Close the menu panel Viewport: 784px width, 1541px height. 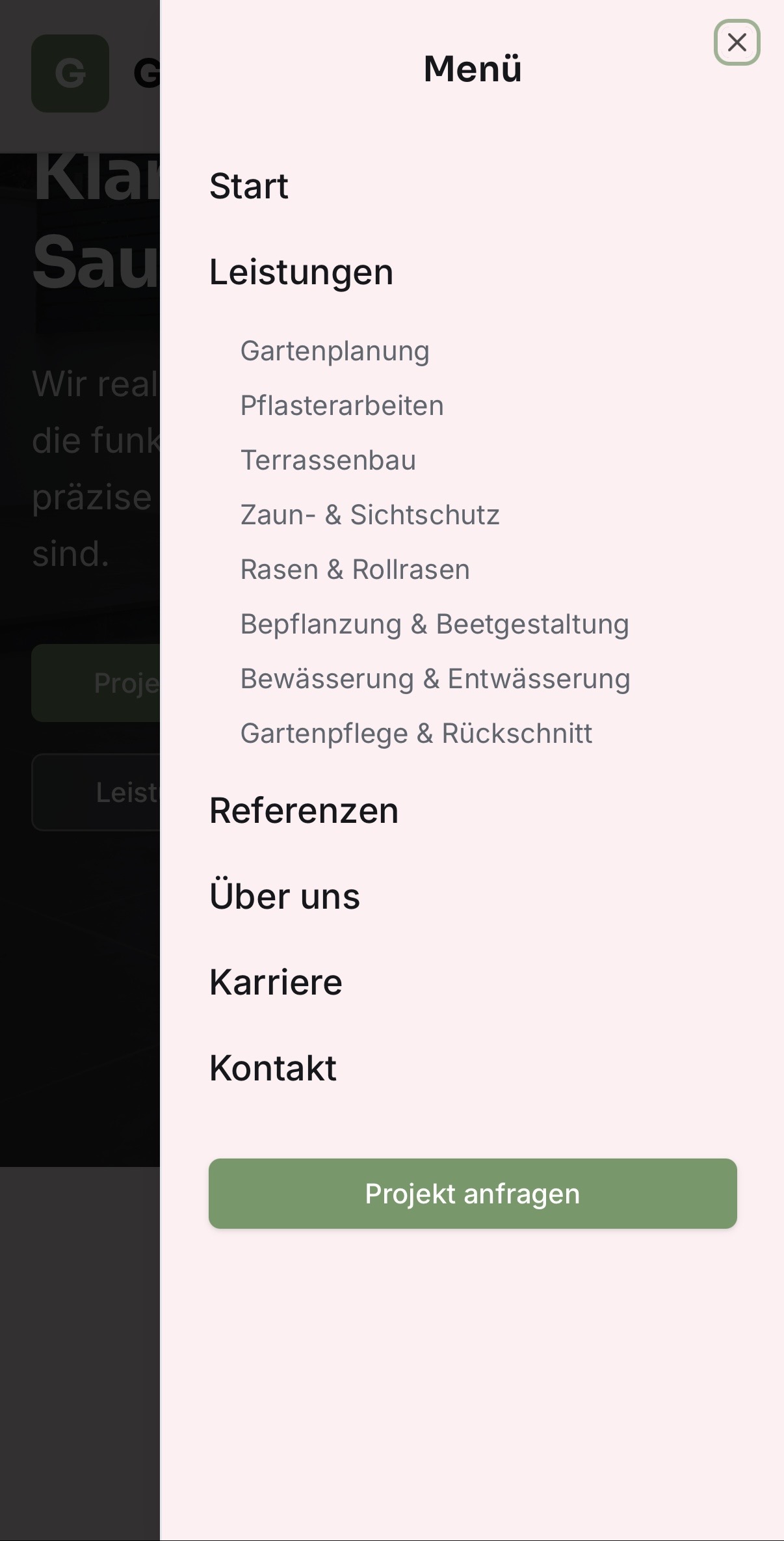(x=737, y=42)
